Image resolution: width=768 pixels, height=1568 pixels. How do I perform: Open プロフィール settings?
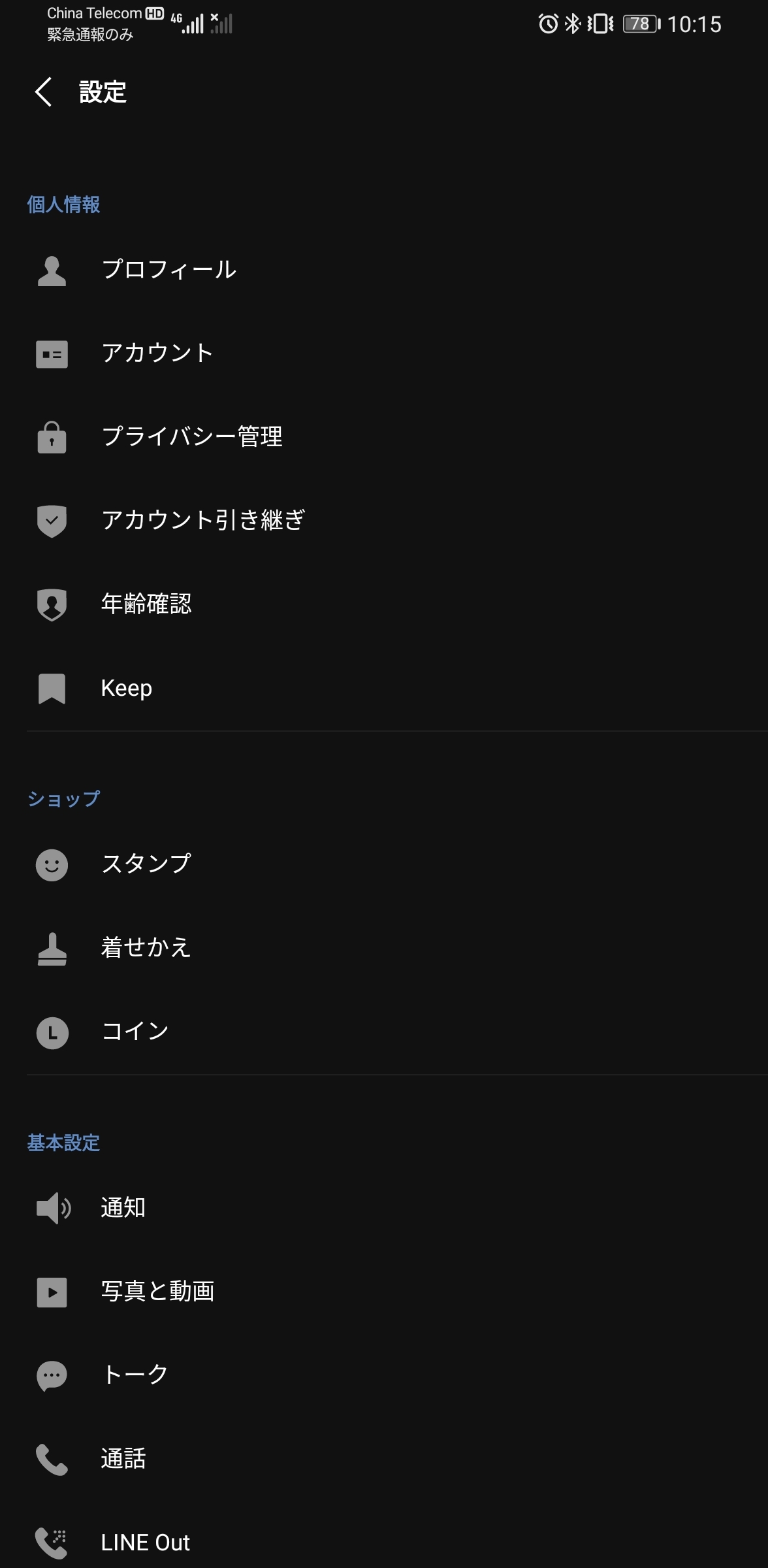tap(384, 270)
